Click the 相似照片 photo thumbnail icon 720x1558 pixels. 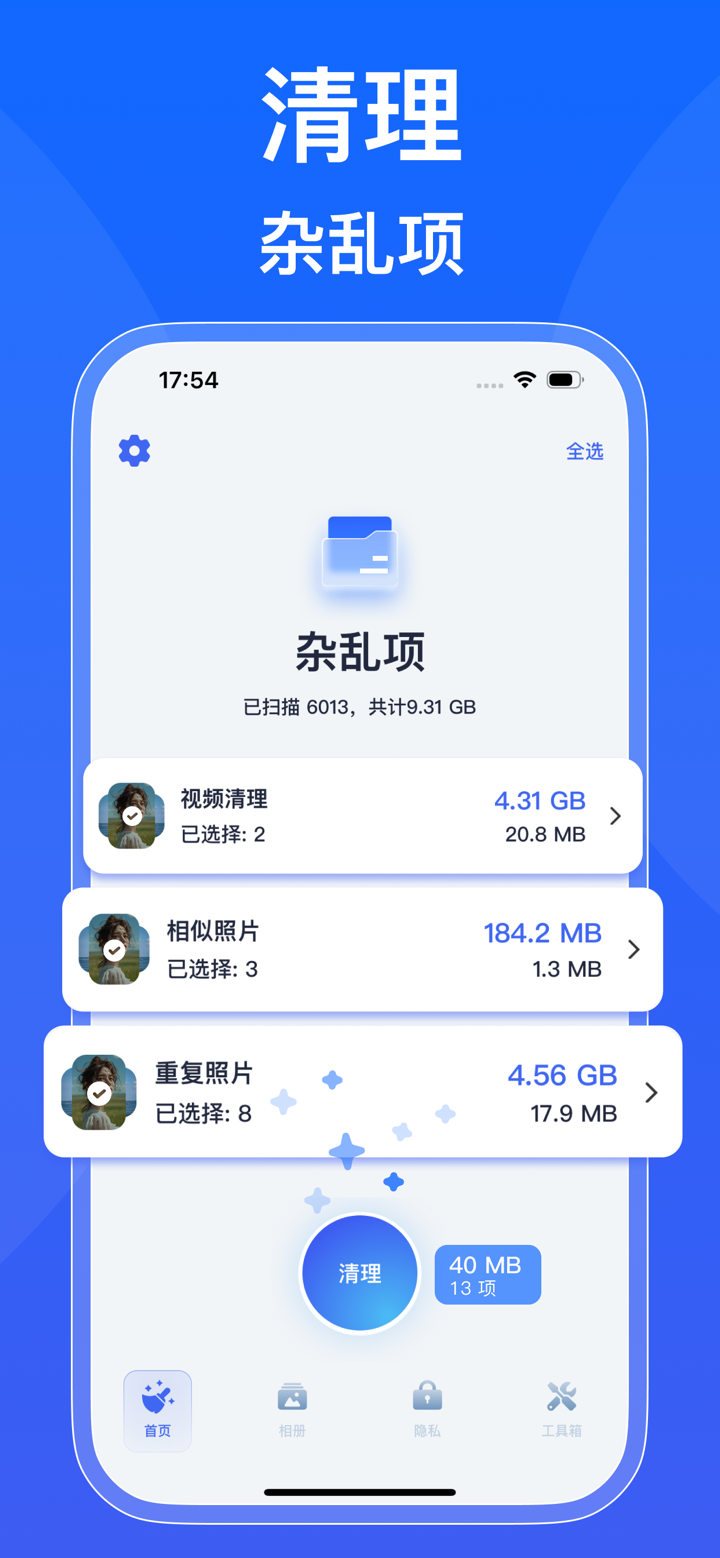pos(114,950)
